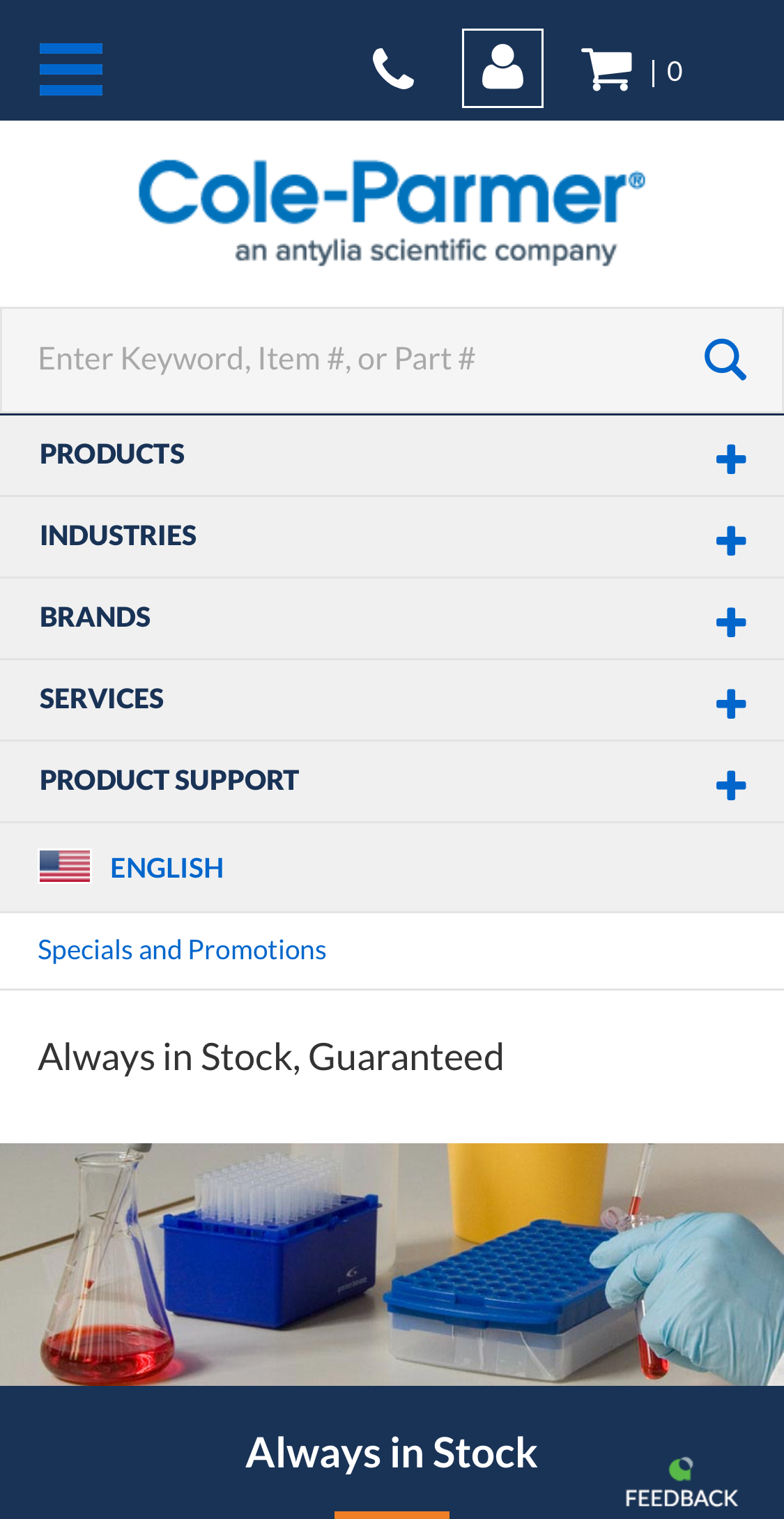Image resolution: width=784 pixels, height=1519 pixels.
Task: Tap the phone contact icon
Action: point(394,68)
